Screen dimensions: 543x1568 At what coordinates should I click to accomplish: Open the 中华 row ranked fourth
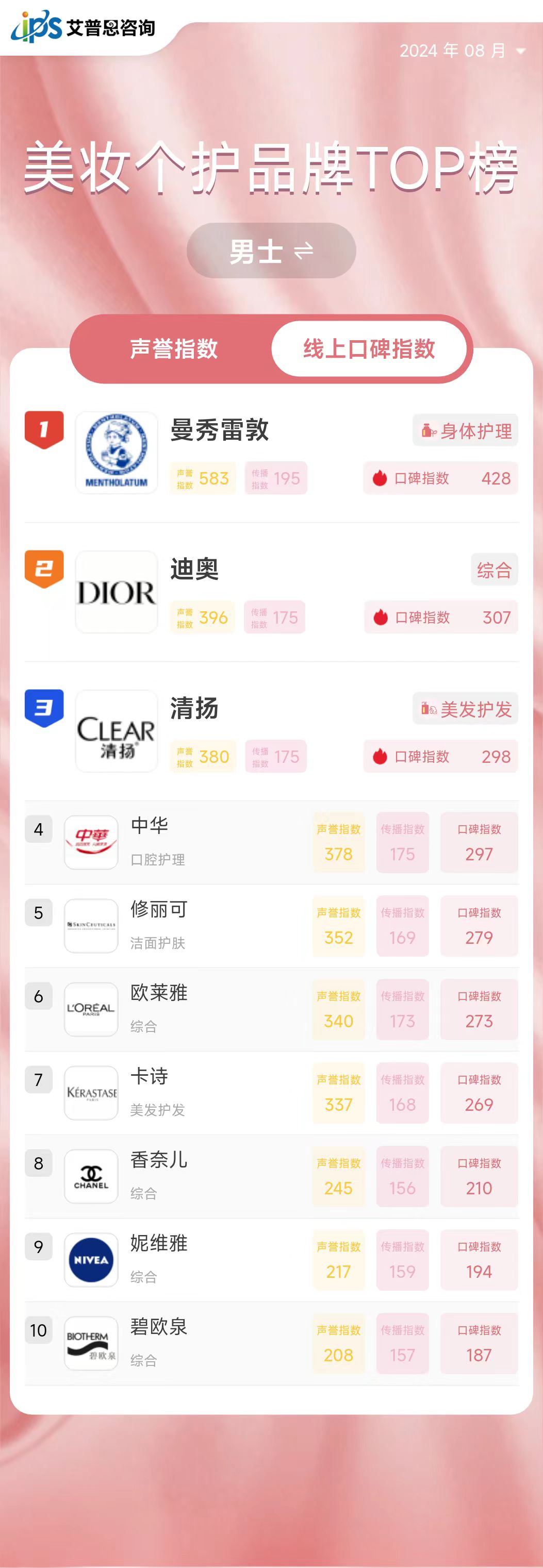(150, 826)
